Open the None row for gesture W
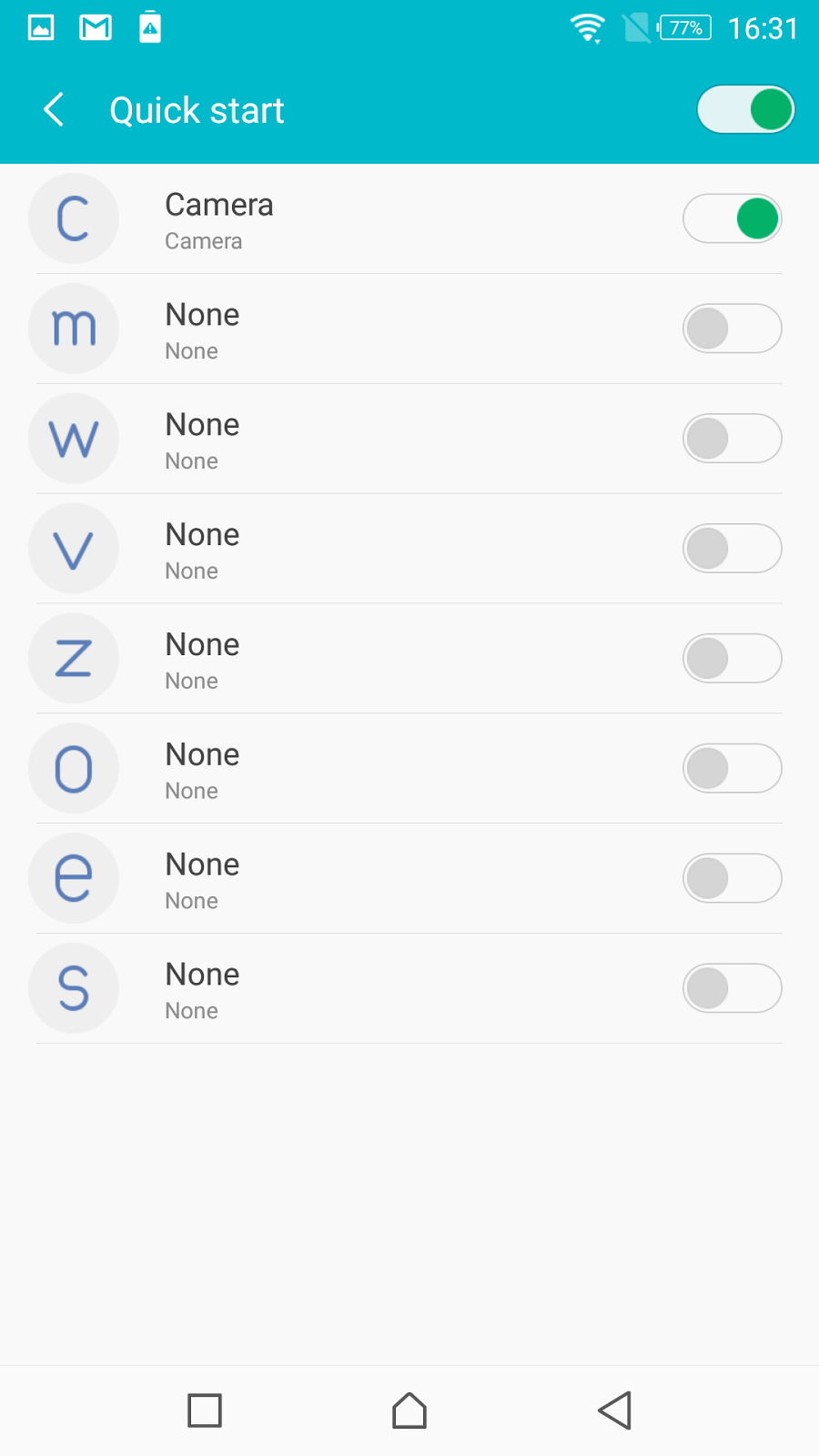The height and width of the screenshot is (1456, 819). click(409, 439)
